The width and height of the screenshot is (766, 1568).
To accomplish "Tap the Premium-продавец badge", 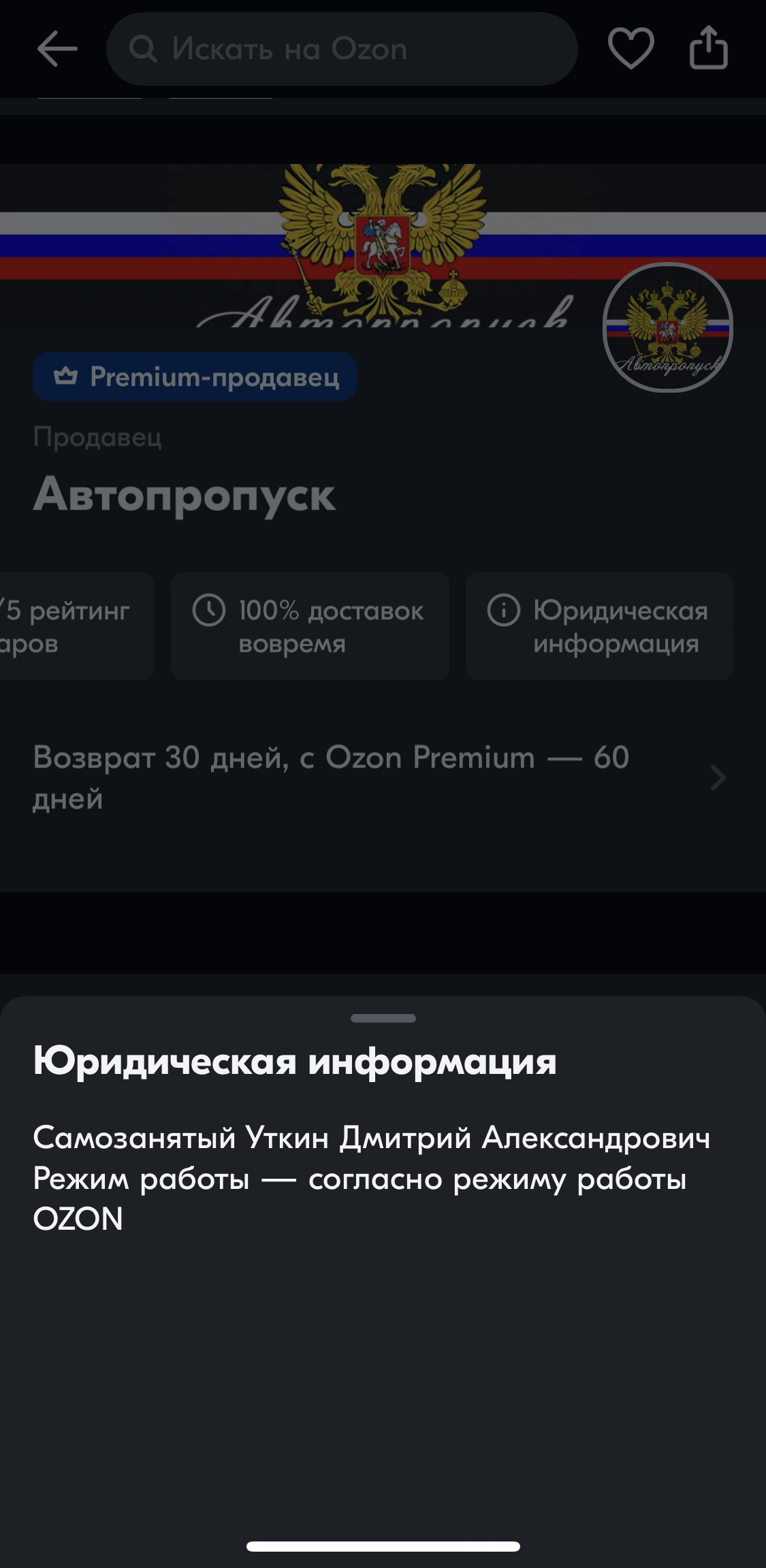I will click(x=195, y=376).
